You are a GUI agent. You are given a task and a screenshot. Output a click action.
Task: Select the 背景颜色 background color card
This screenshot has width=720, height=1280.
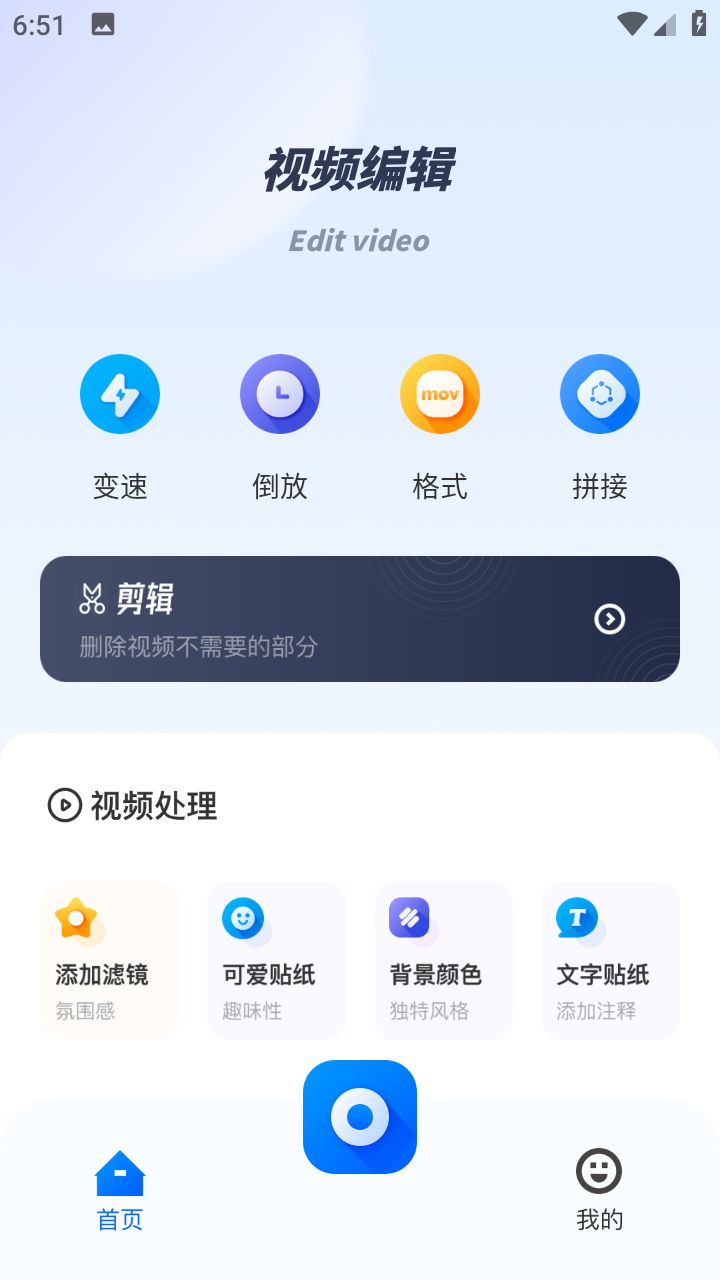click(x=443, y=960)
